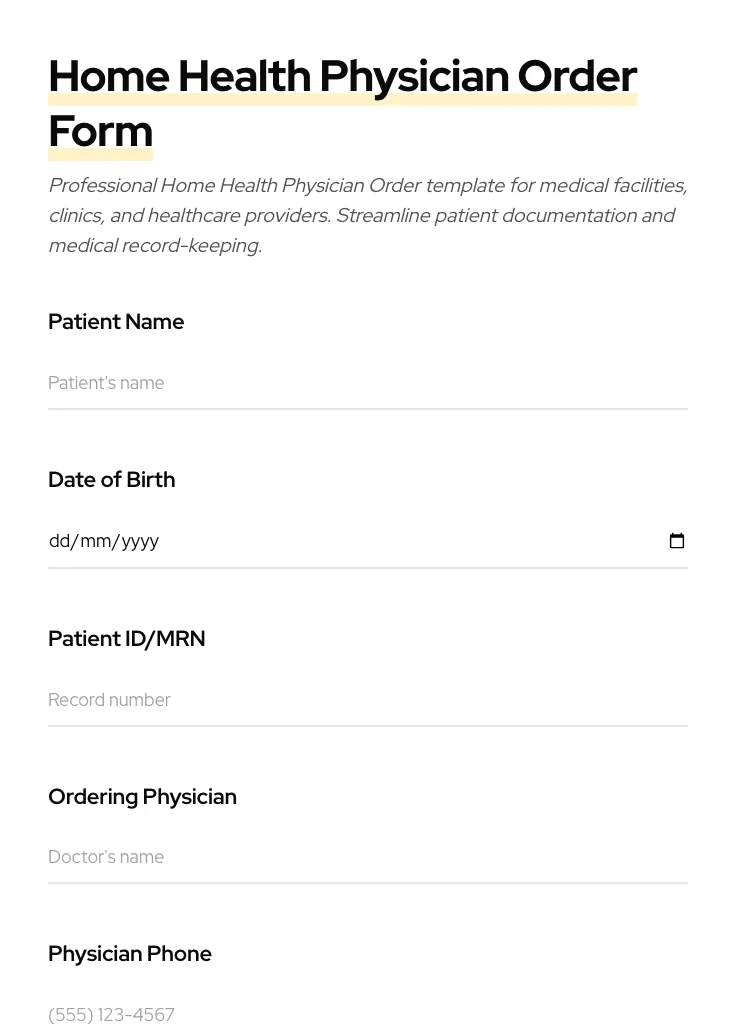Select the dd day segment of the date
Screen dimensions: 736x1024
pyautogui.click(x=60, y=541)
